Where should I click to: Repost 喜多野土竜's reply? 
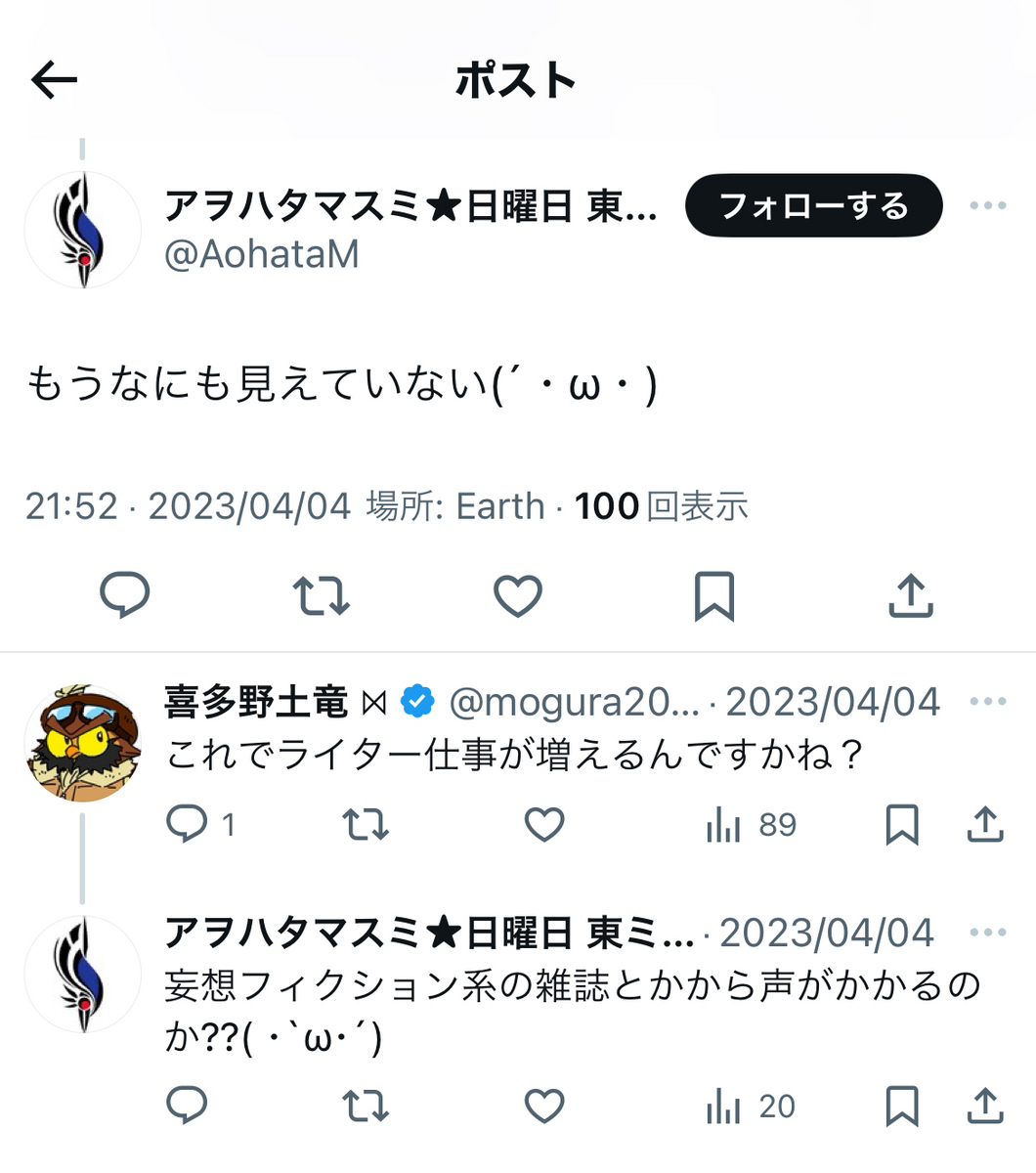366,825
